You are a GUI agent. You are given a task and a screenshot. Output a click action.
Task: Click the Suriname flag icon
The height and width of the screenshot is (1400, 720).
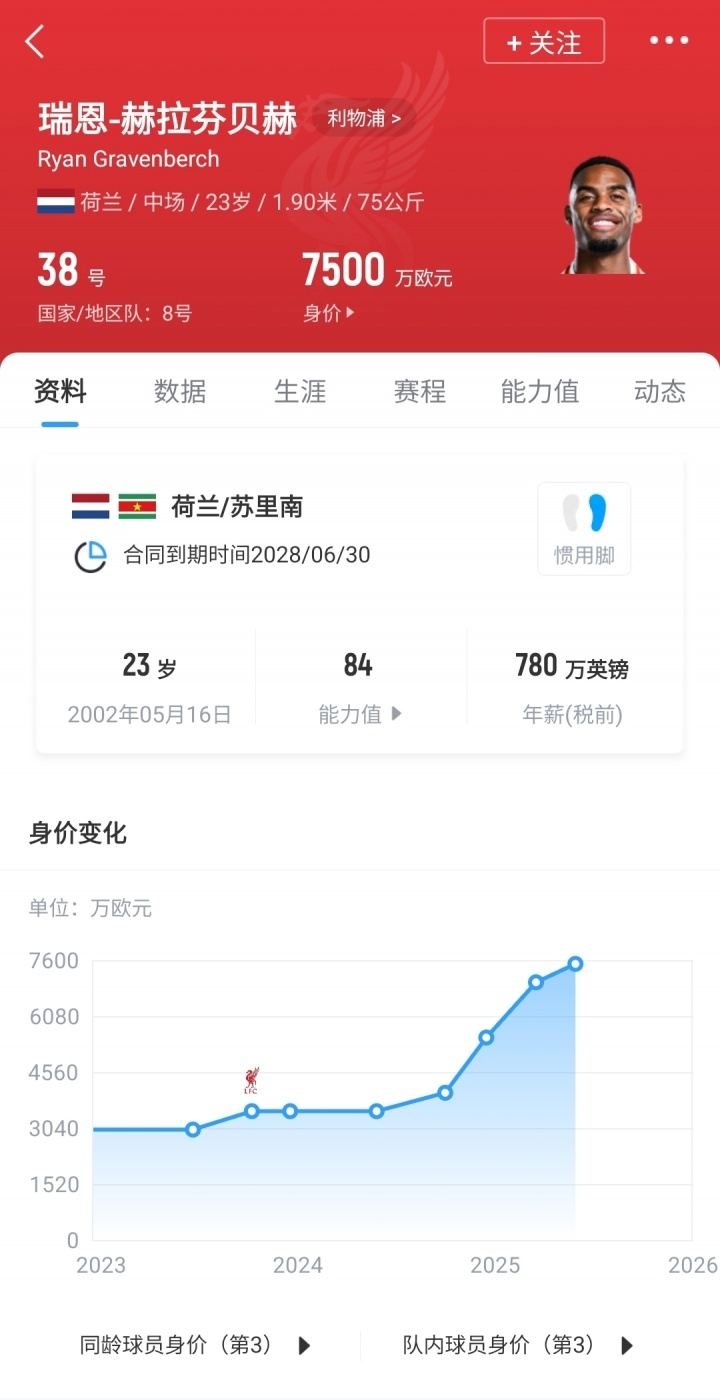[x=139, y=507]
